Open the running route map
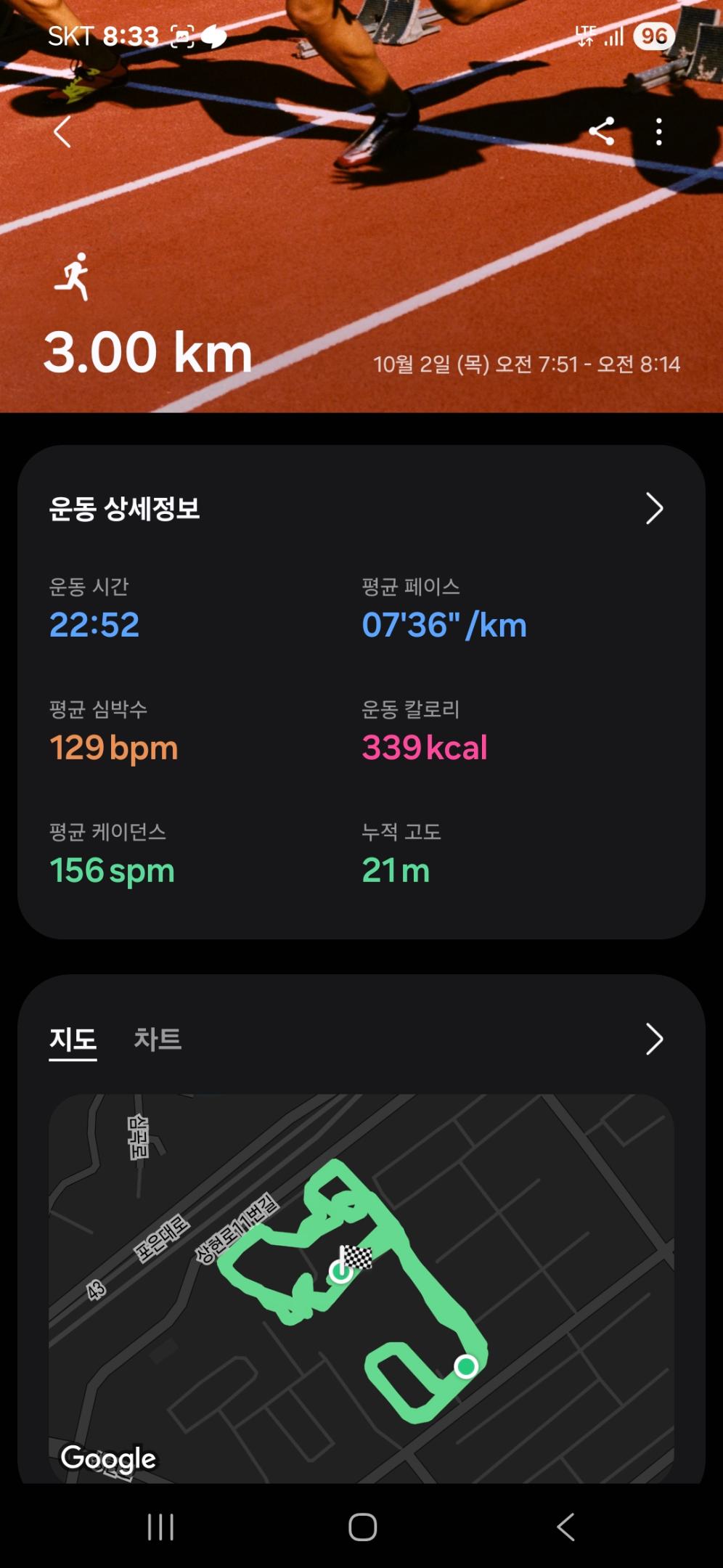 coord(361,1285)
